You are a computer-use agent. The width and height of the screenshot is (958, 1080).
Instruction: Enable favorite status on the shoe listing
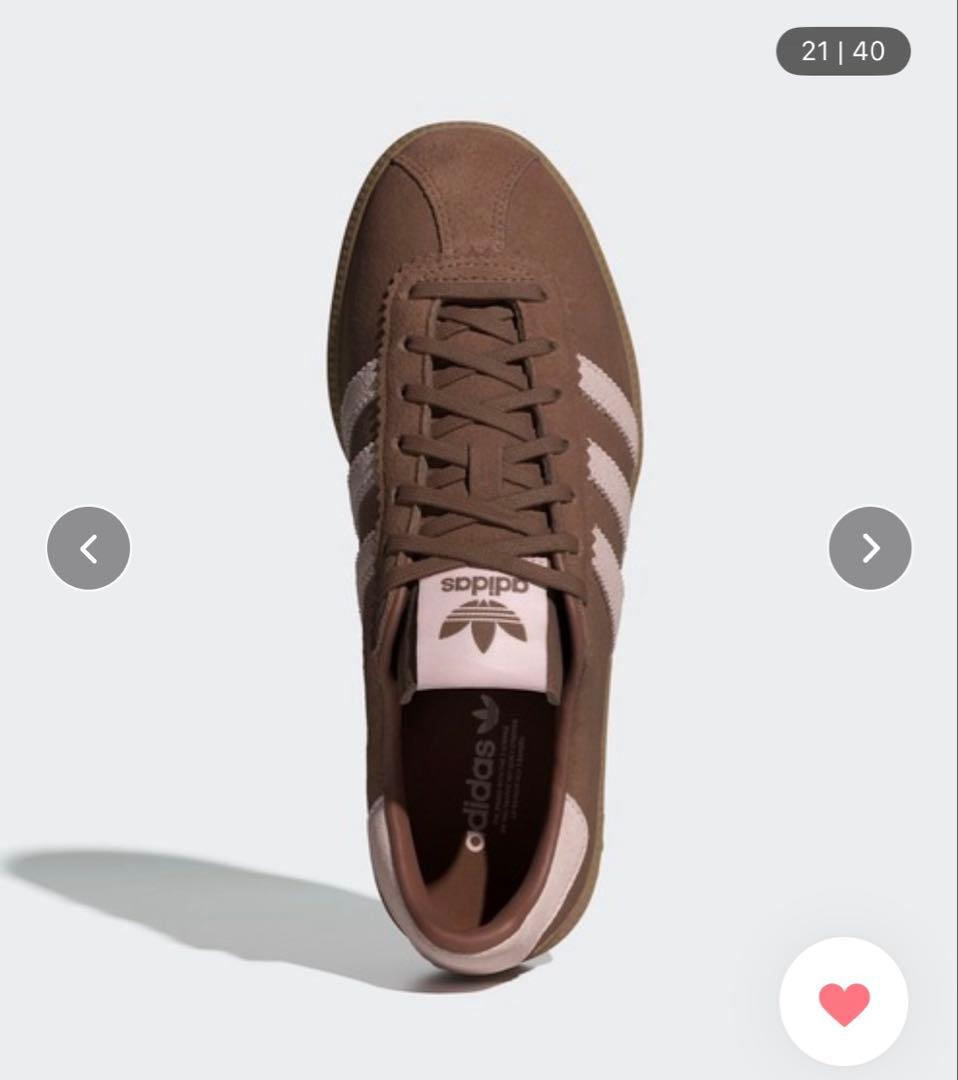(x=843, y=1001)
